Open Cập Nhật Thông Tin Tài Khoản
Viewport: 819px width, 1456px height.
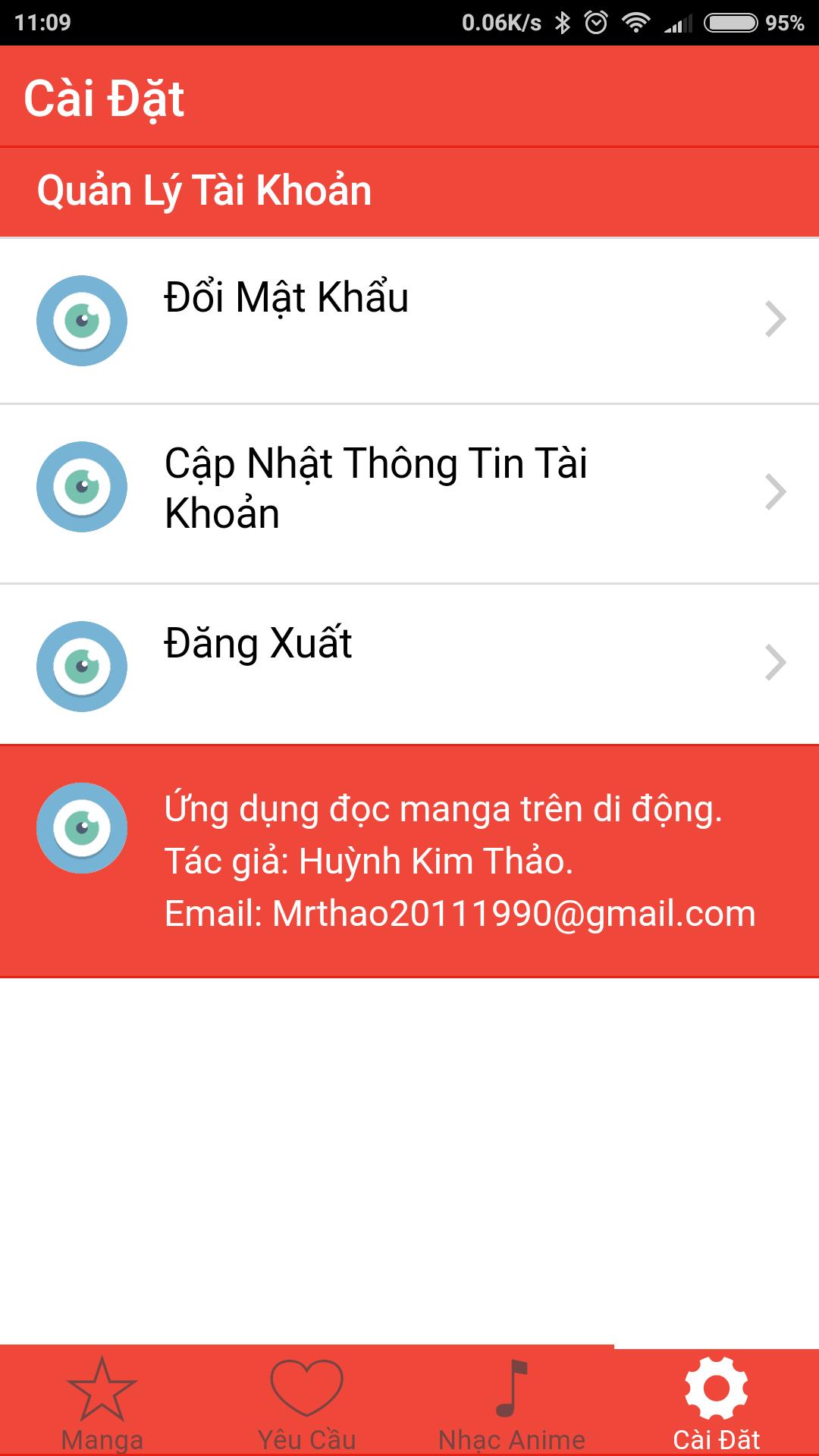click(x=409, y=491)
